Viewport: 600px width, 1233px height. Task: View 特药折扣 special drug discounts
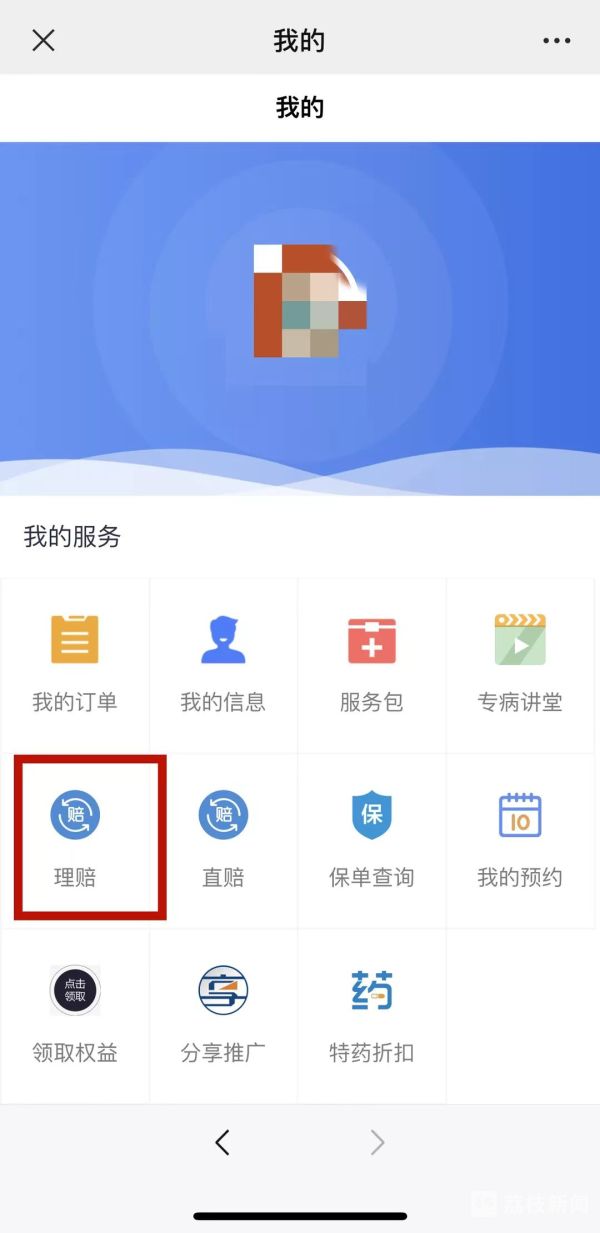click(372, 1015)
